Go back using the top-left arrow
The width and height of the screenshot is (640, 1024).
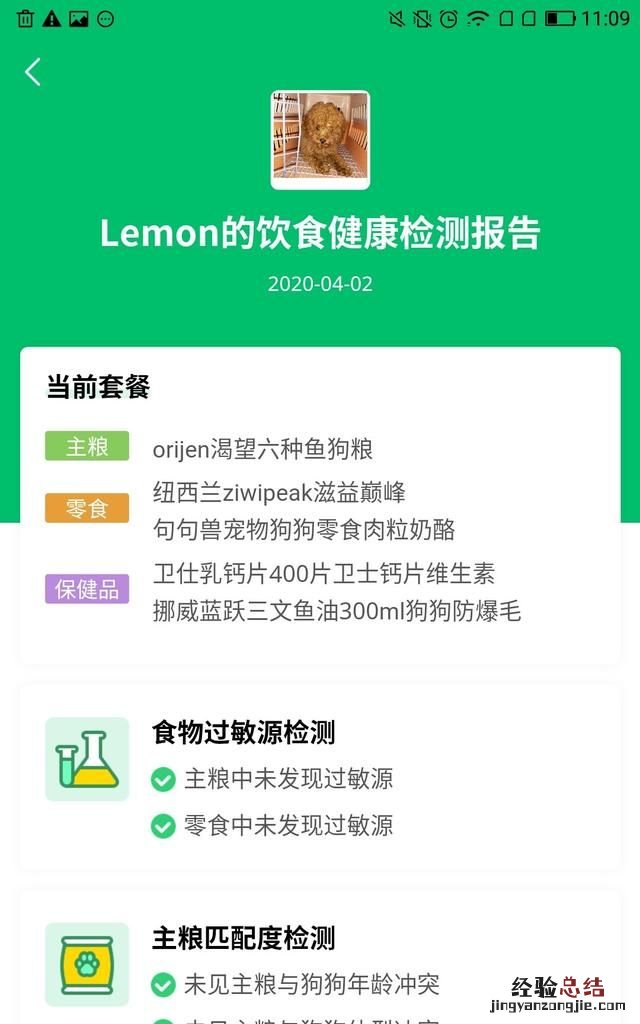pos(33,72)
